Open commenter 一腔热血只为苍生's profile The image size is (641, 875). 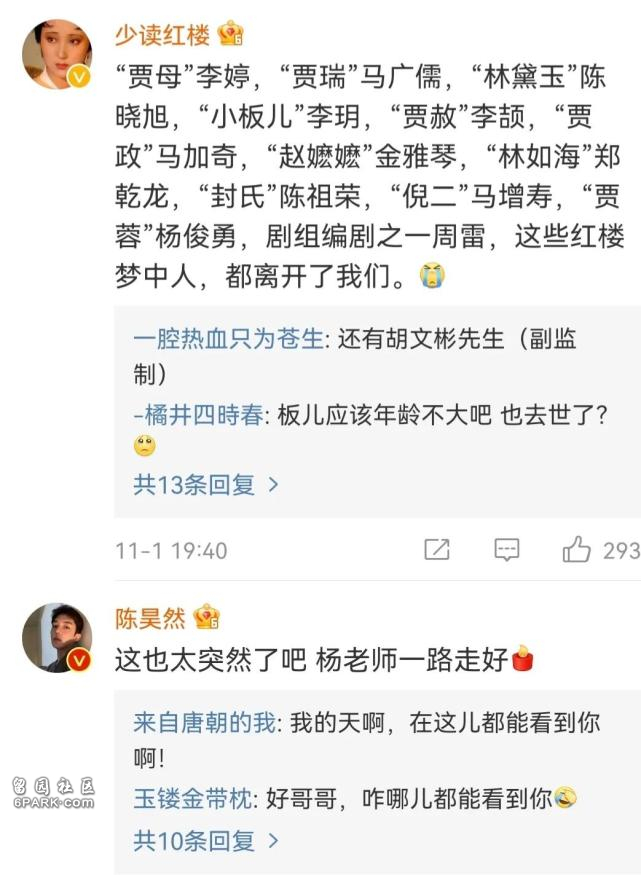pos(228,339)
